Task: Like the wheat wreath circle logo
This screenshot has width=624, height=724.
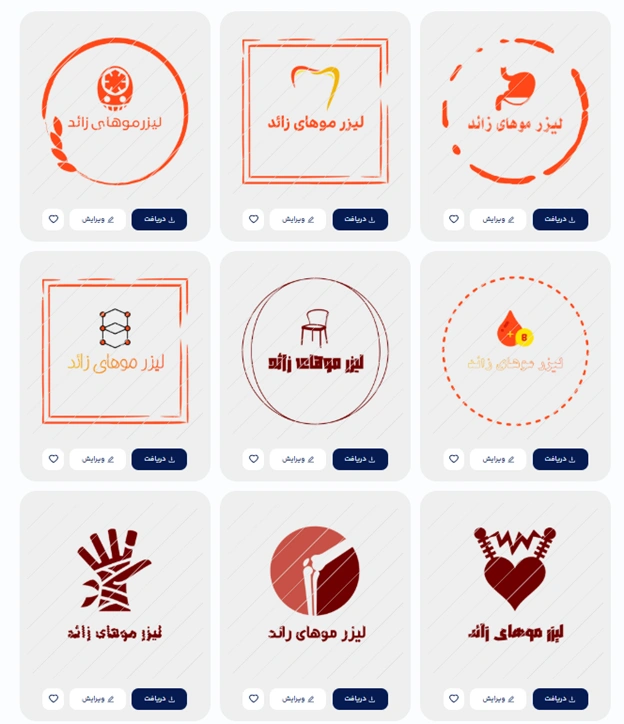Action: (x=53, y=219)
